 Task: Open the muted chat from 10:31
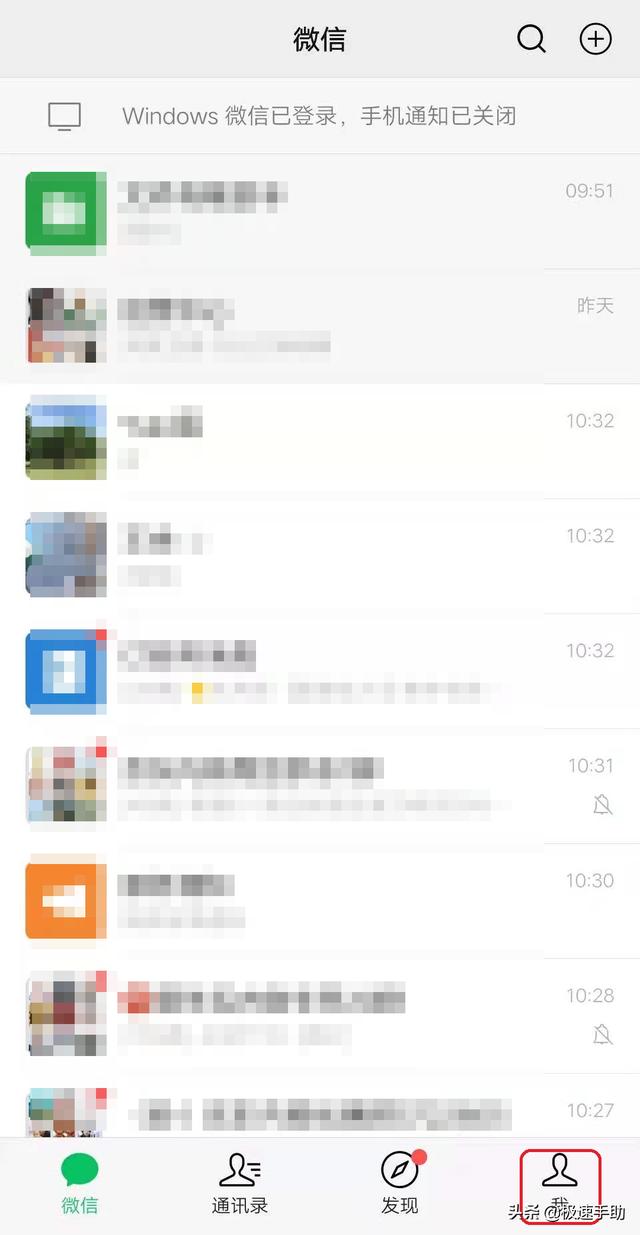(x=320, y=786)
